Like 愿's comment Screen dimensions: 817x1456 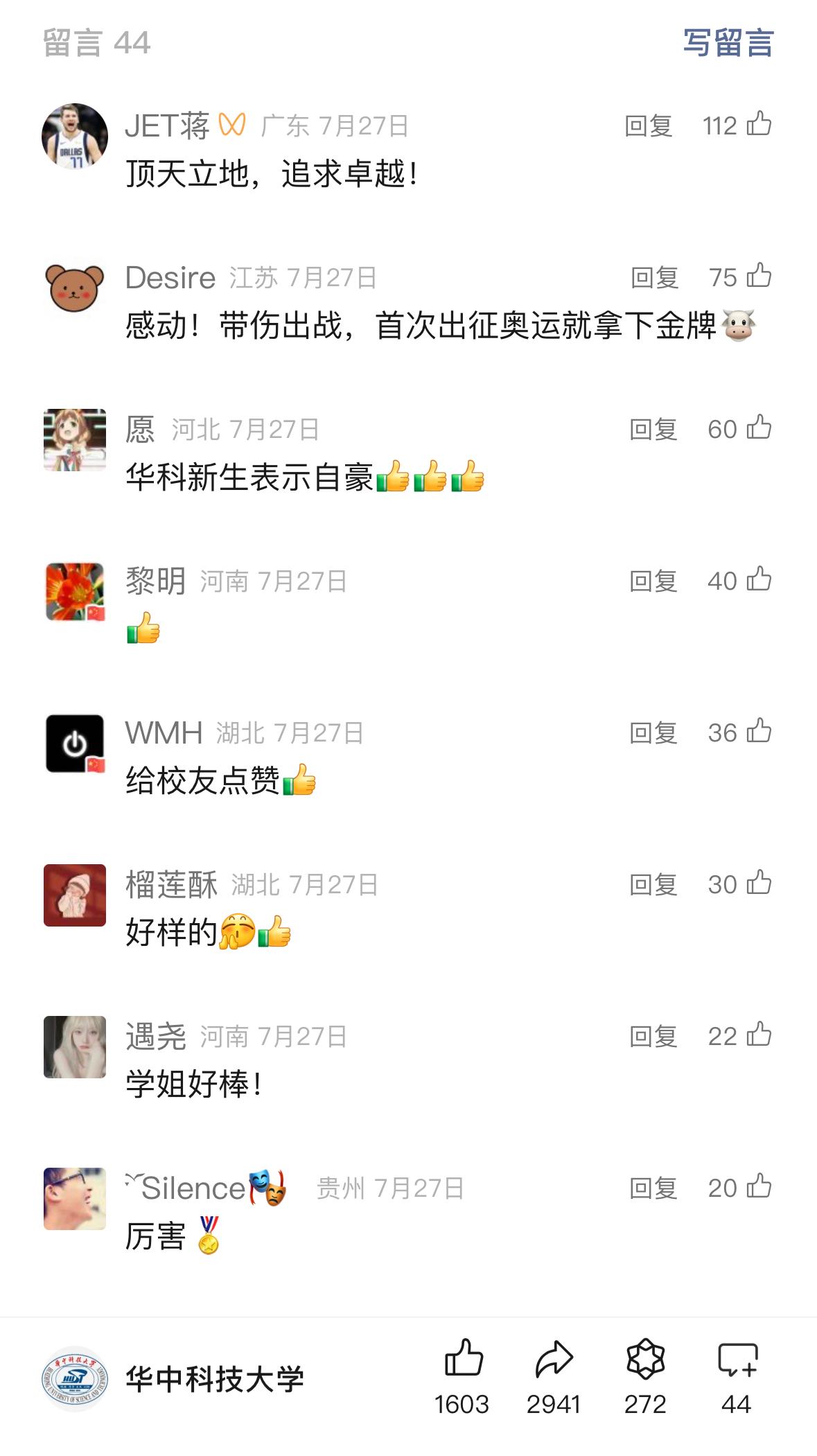(x=759, y=428)
